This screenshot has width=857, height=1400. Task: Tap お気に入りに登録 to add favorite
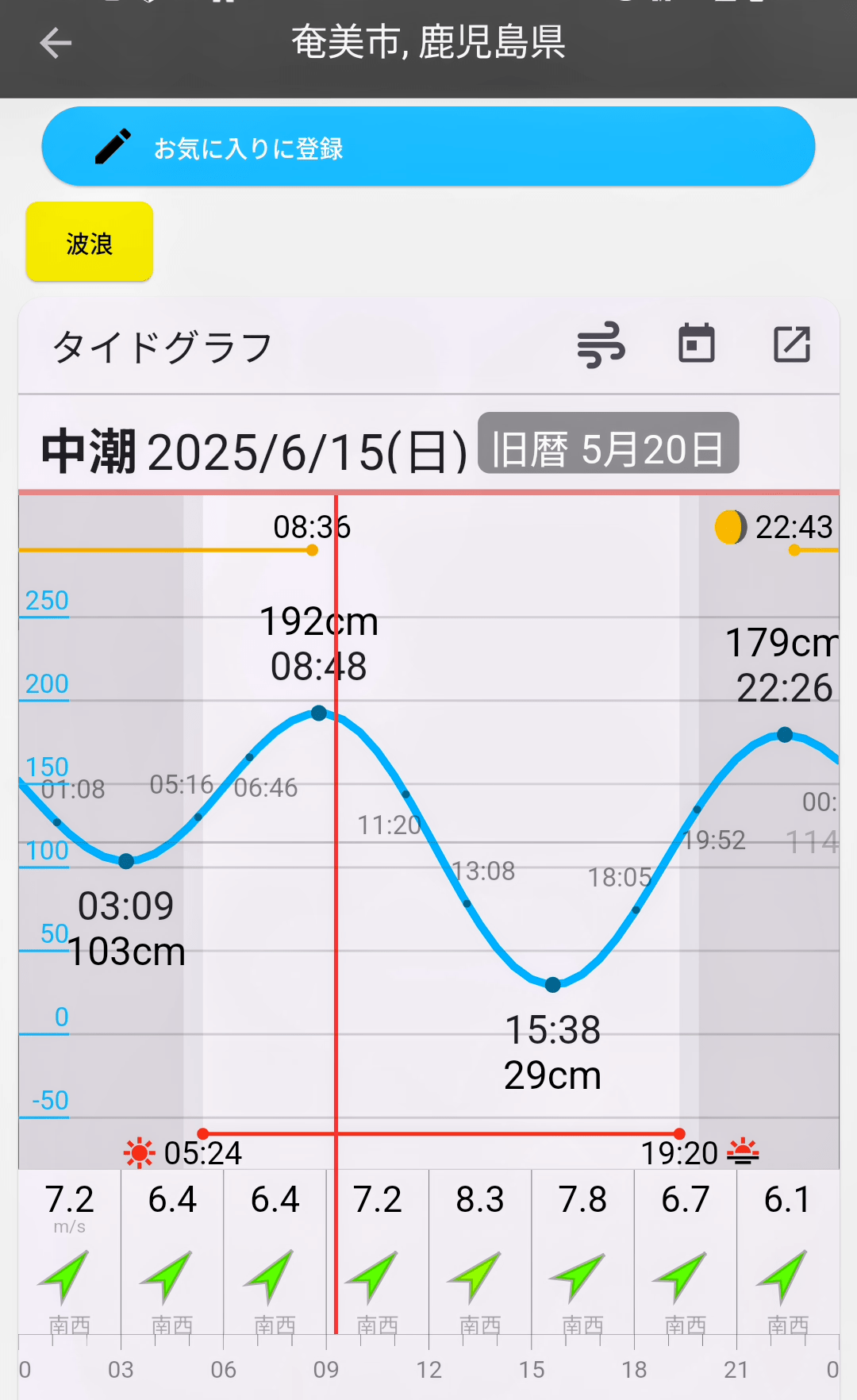coord(428,147)
